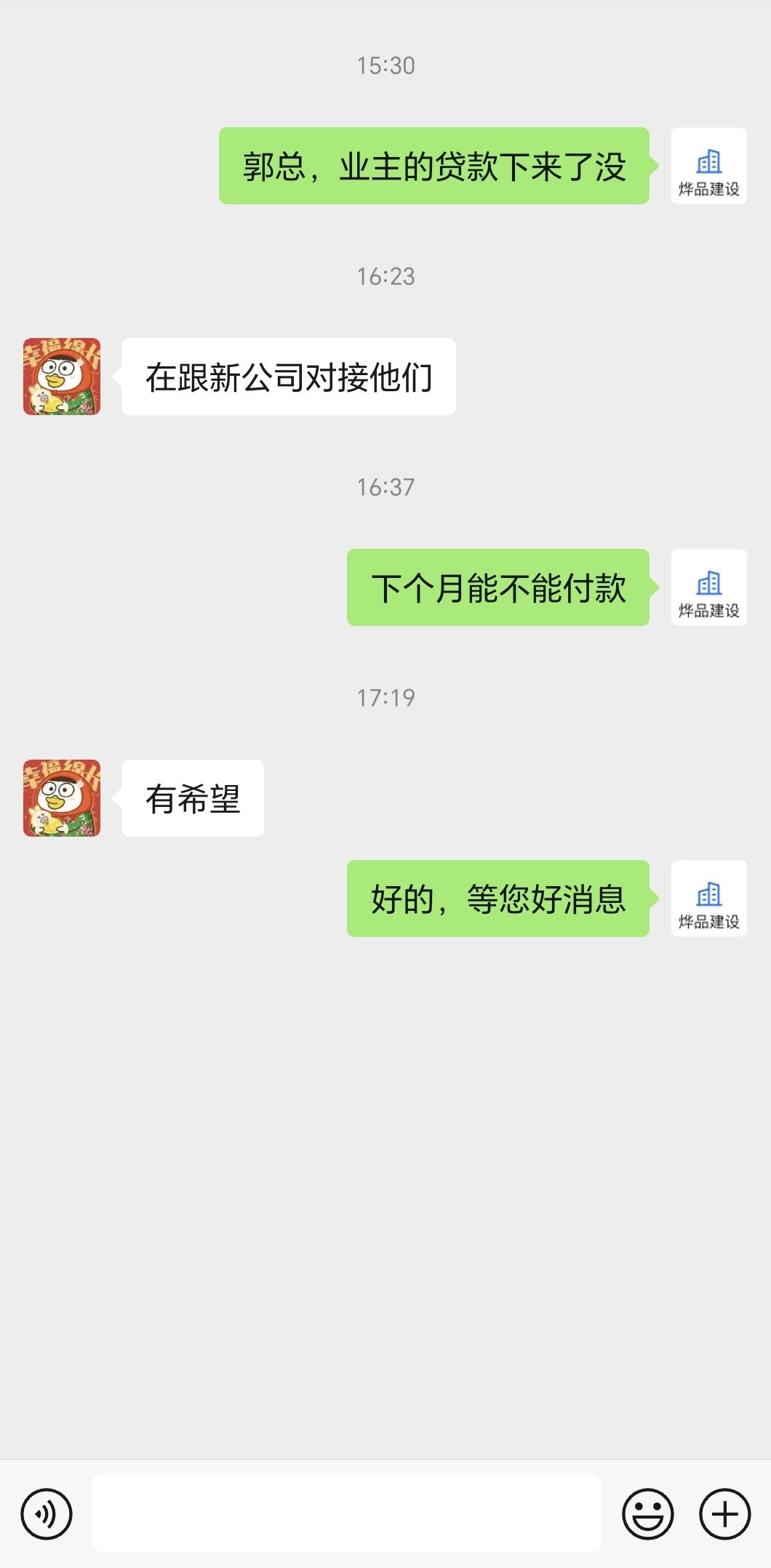Tap own avatar beside 好的，等您好消息
Screen dimensions: 771x1568
709,898
